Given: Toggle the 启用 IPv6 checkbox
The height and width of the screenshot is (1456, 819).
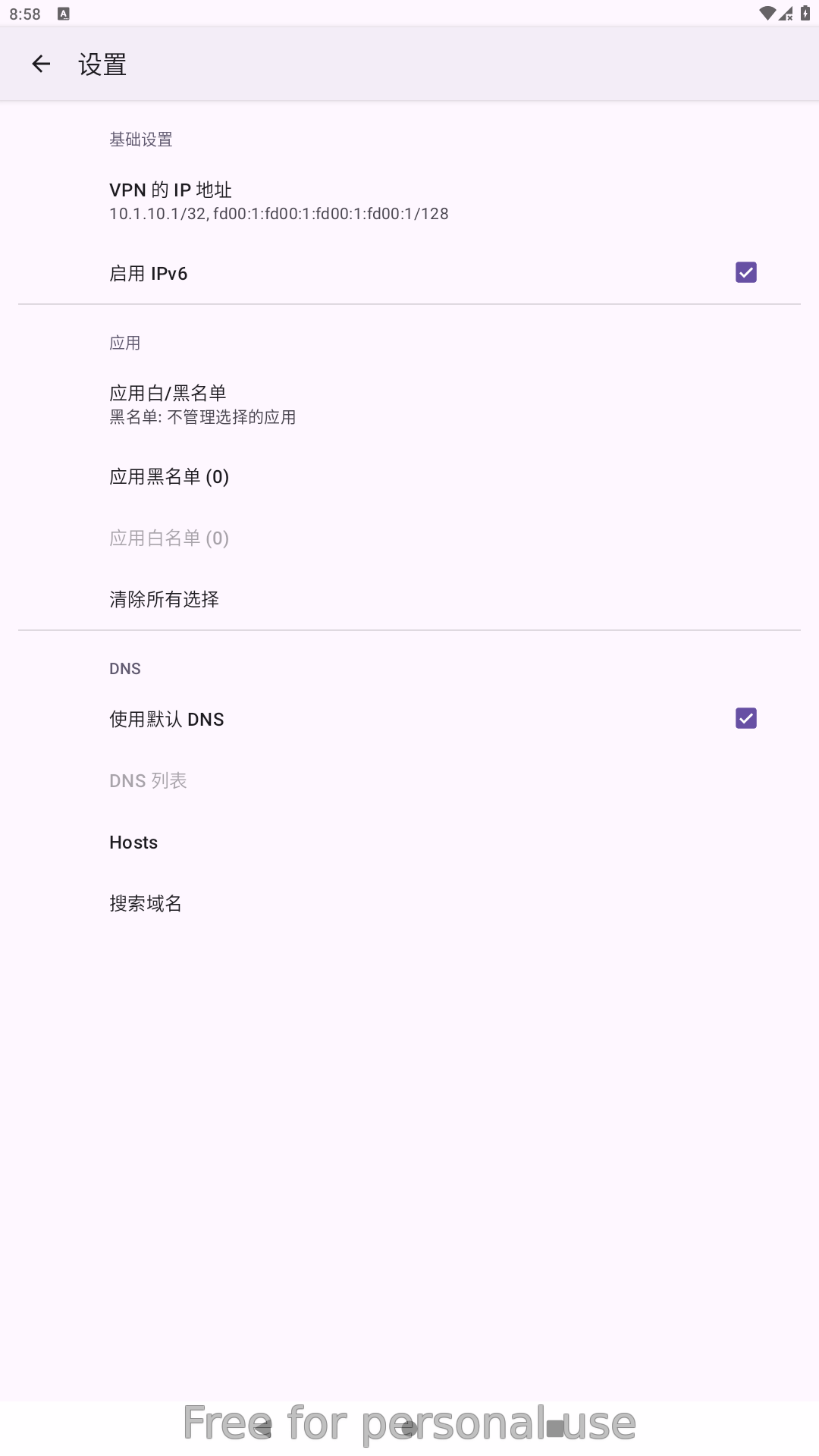Looking at the screenshot, I should pos(745,273).
